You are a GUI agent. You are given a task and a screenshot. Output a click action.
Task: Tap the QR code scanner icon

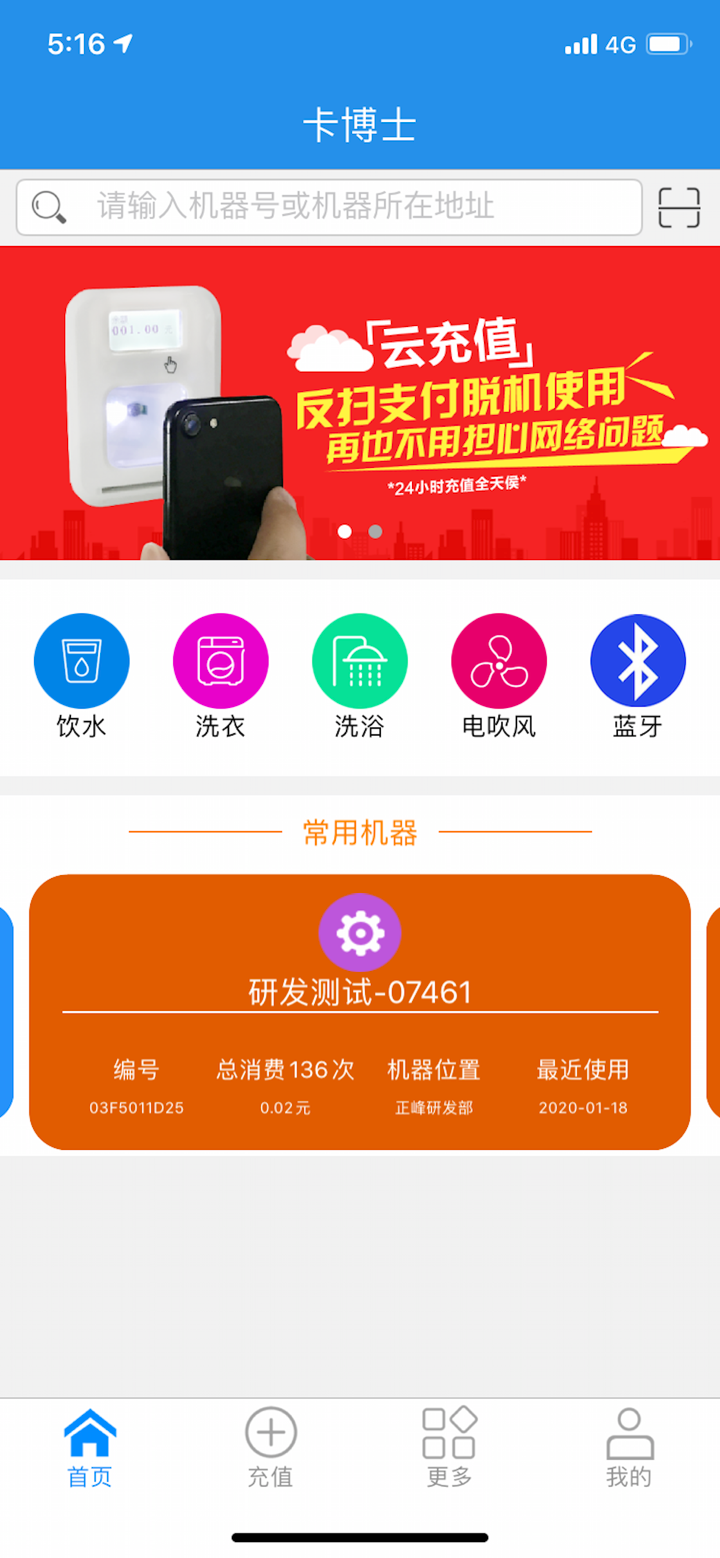click(679, 207)
